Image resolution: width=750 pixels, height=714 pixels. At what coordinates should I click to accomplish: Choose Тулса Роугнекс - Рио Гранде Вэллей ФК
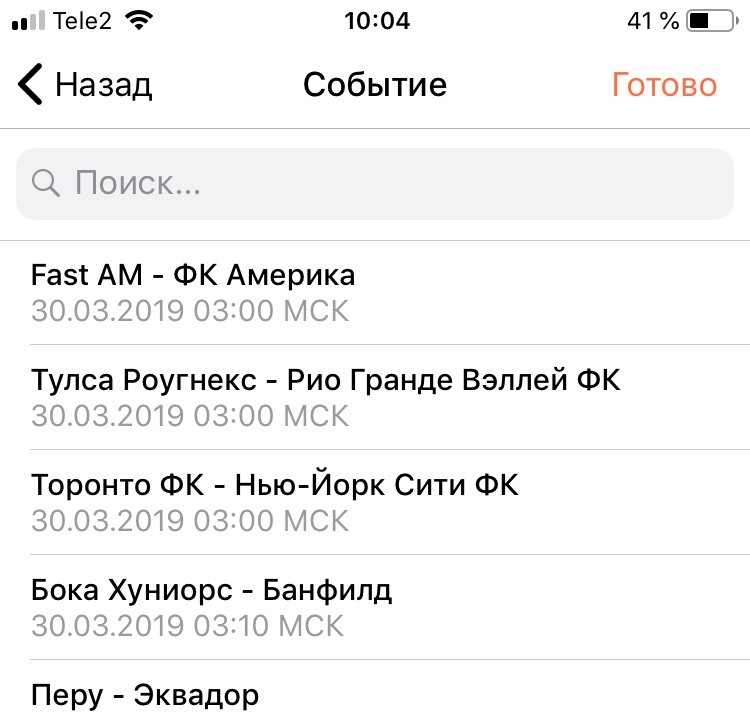(375, 397)
